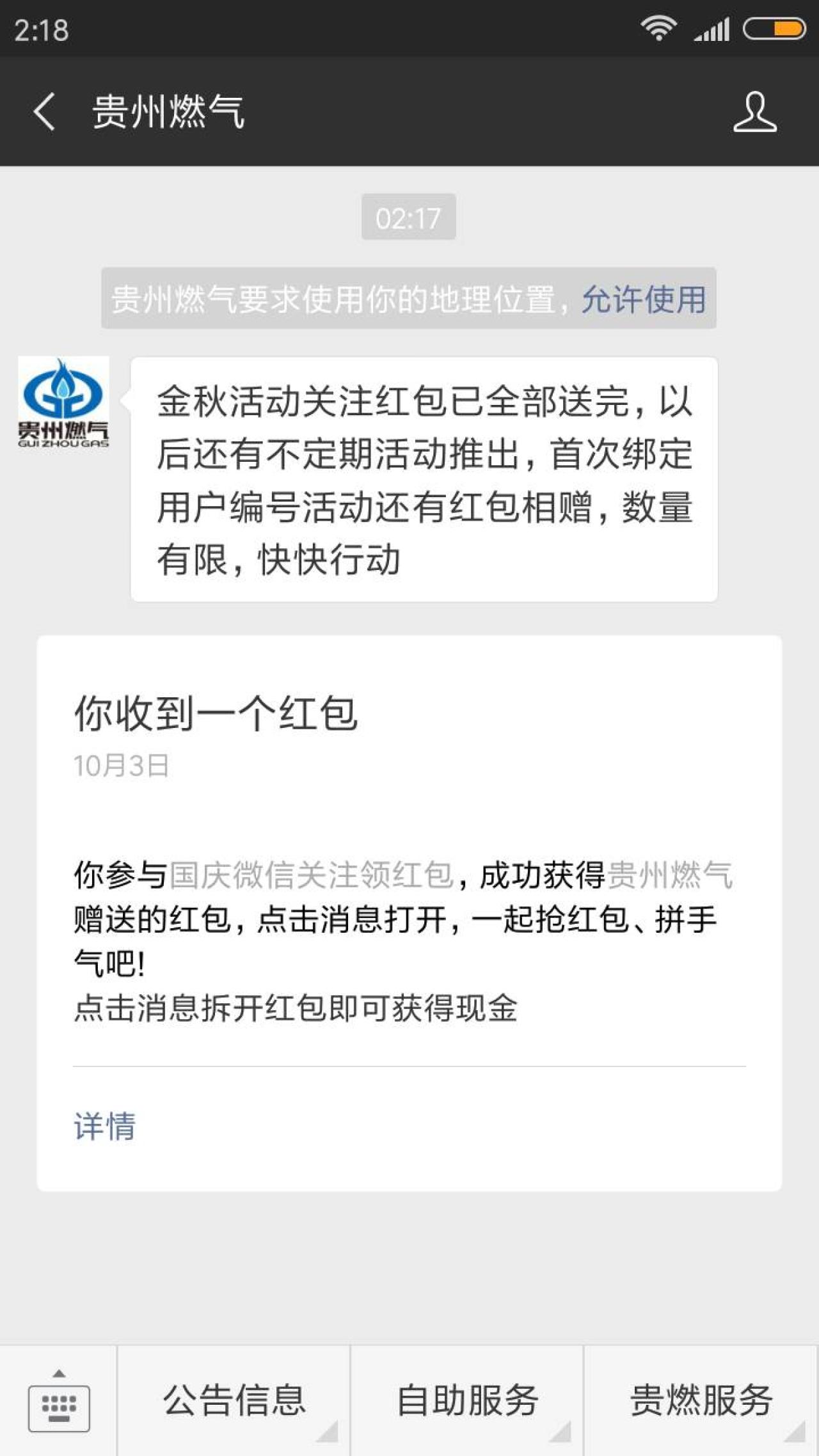Expand the 公告信息 menu

tap(234, 1401)
